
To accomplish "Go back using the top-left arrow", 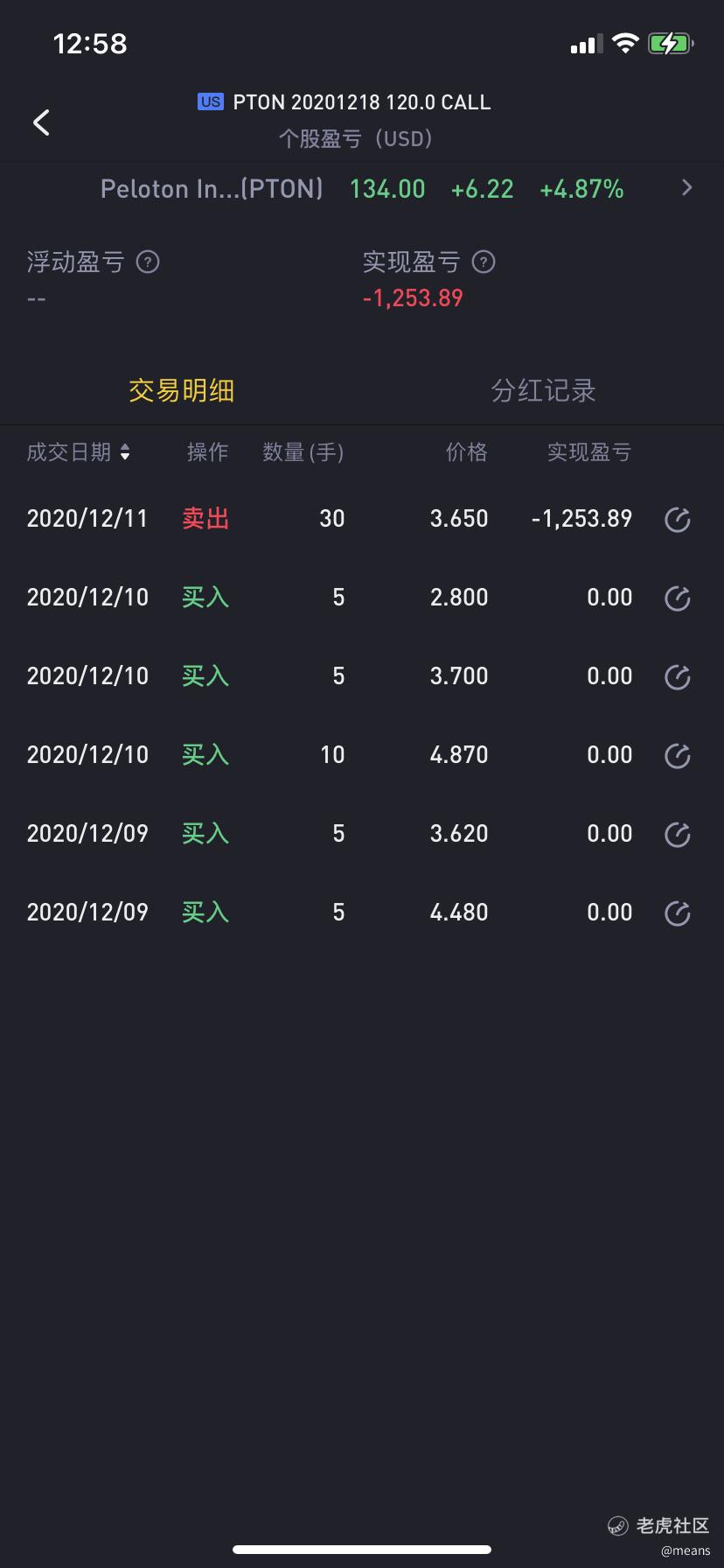I will pos(41,122).
